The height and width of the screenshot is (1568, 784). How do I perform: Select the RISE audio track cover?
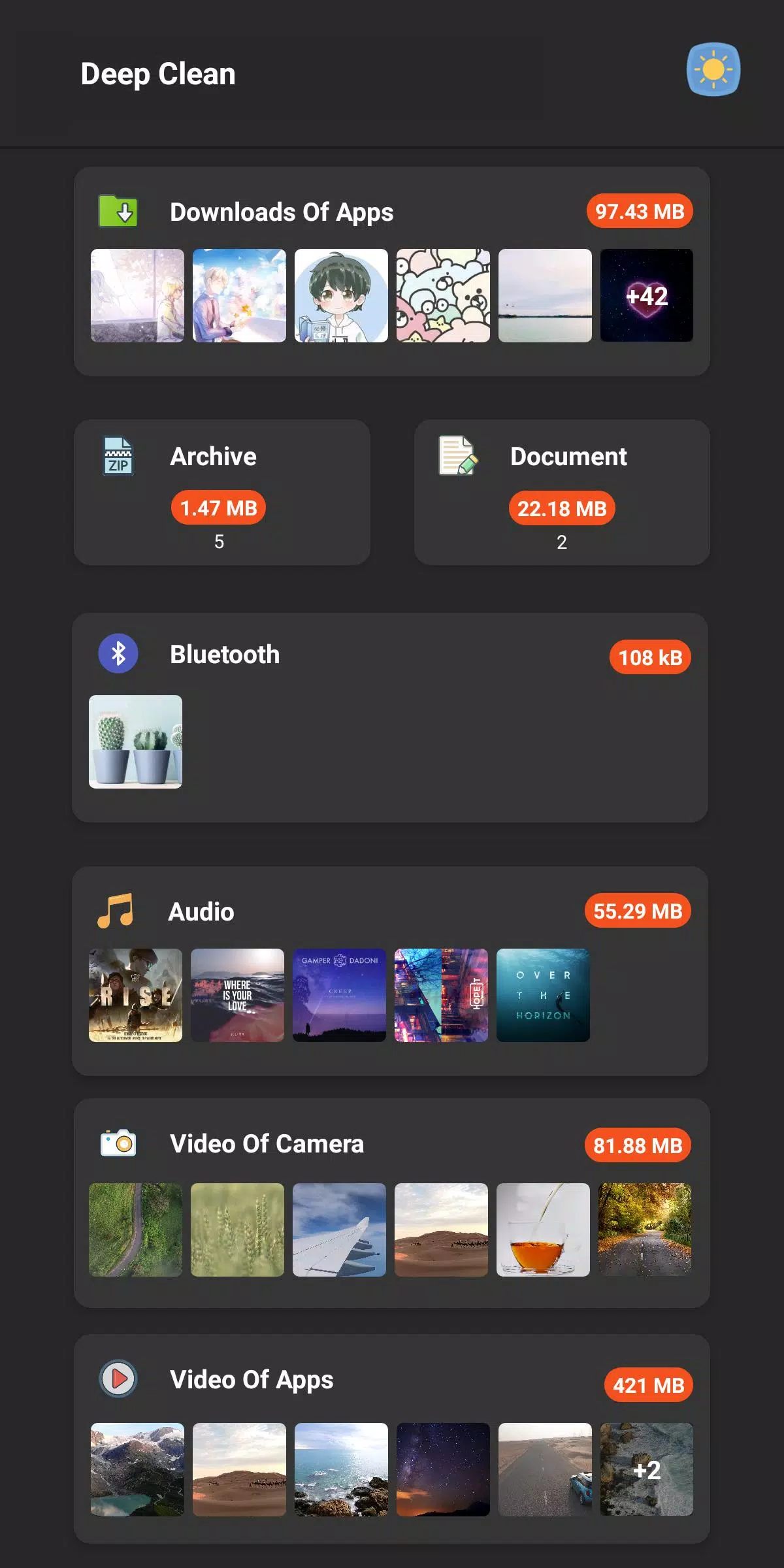click(x=135, y=995)
